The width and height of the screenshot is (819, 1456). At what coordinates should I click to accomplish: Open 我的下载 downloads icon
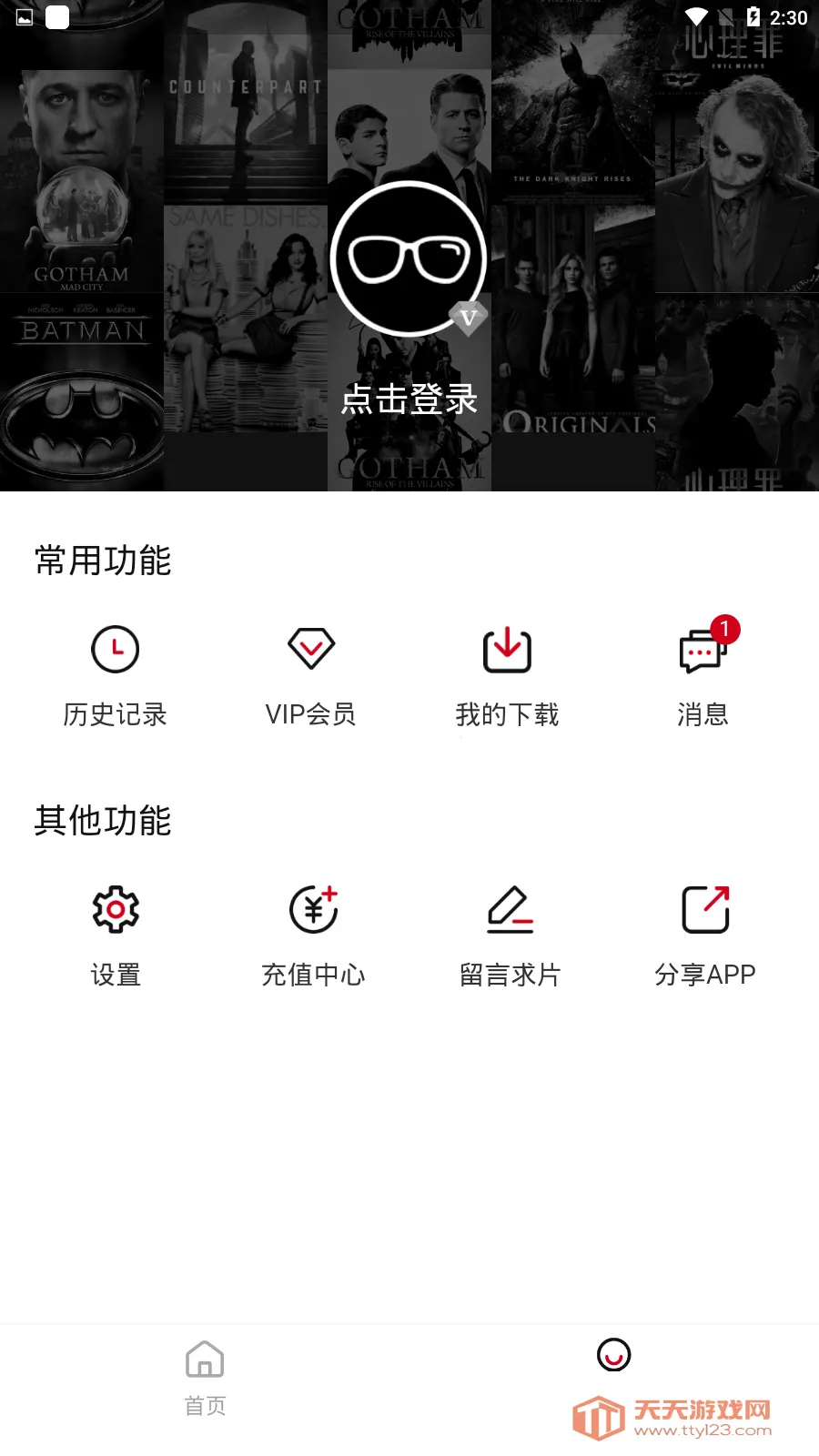[x=508, y=649]
